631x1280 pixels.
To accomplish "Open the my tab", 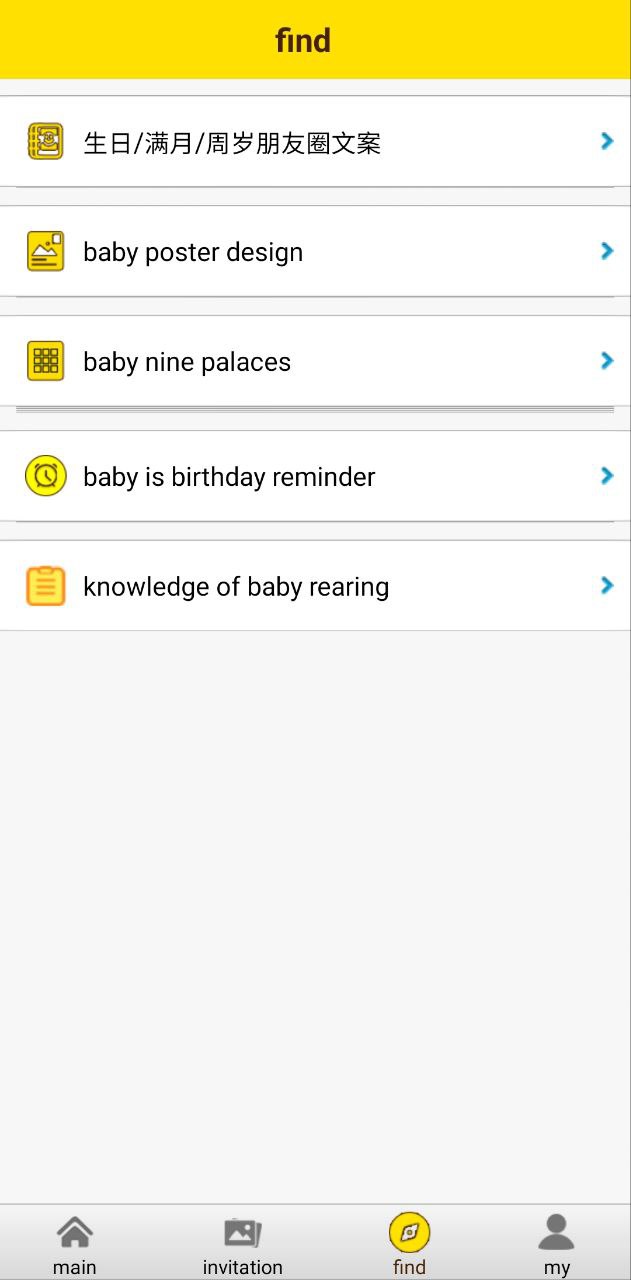I will pyautogui.click(x=556, y=1244).
